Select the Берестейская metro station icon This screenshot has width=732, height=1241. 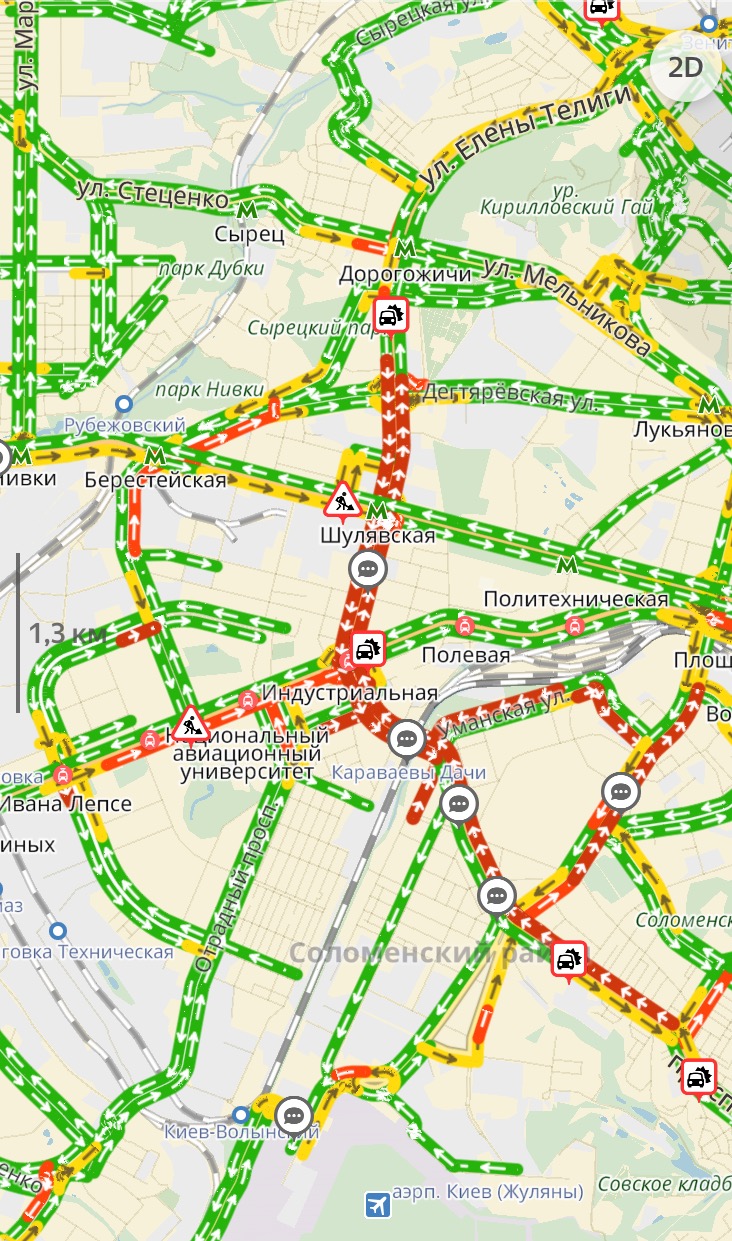tap(155, 456)
